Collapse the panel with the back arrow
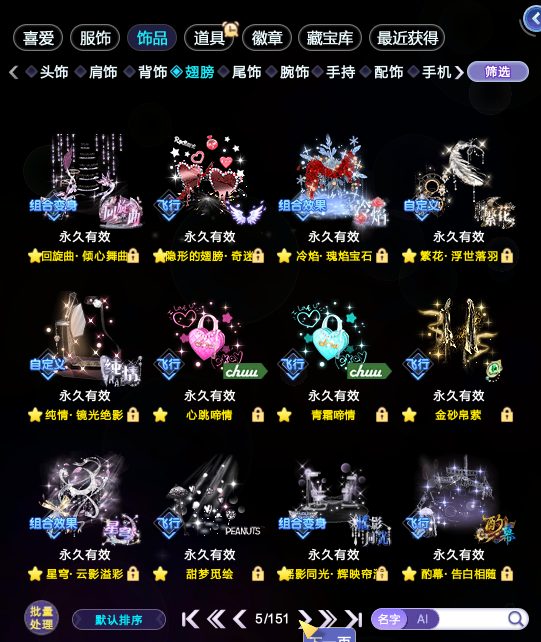Image resolution: width=541 pixels, height=642 pixels. pyautogui.click(x=533, y=19)
